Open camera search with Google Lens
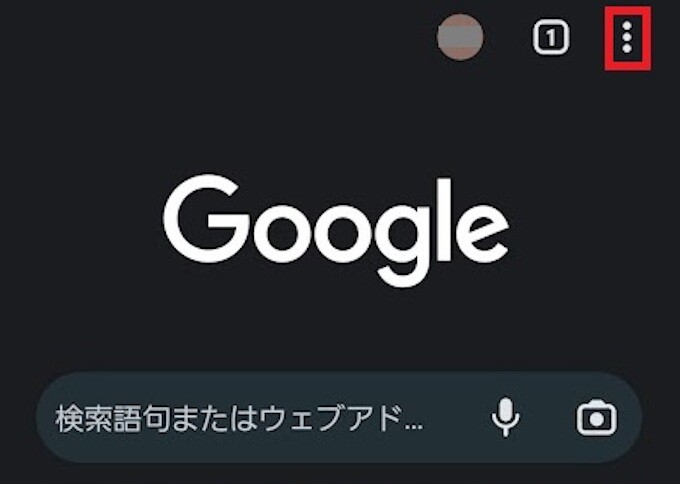This screenshot has height=484, width=680. [x=597, y=417]
